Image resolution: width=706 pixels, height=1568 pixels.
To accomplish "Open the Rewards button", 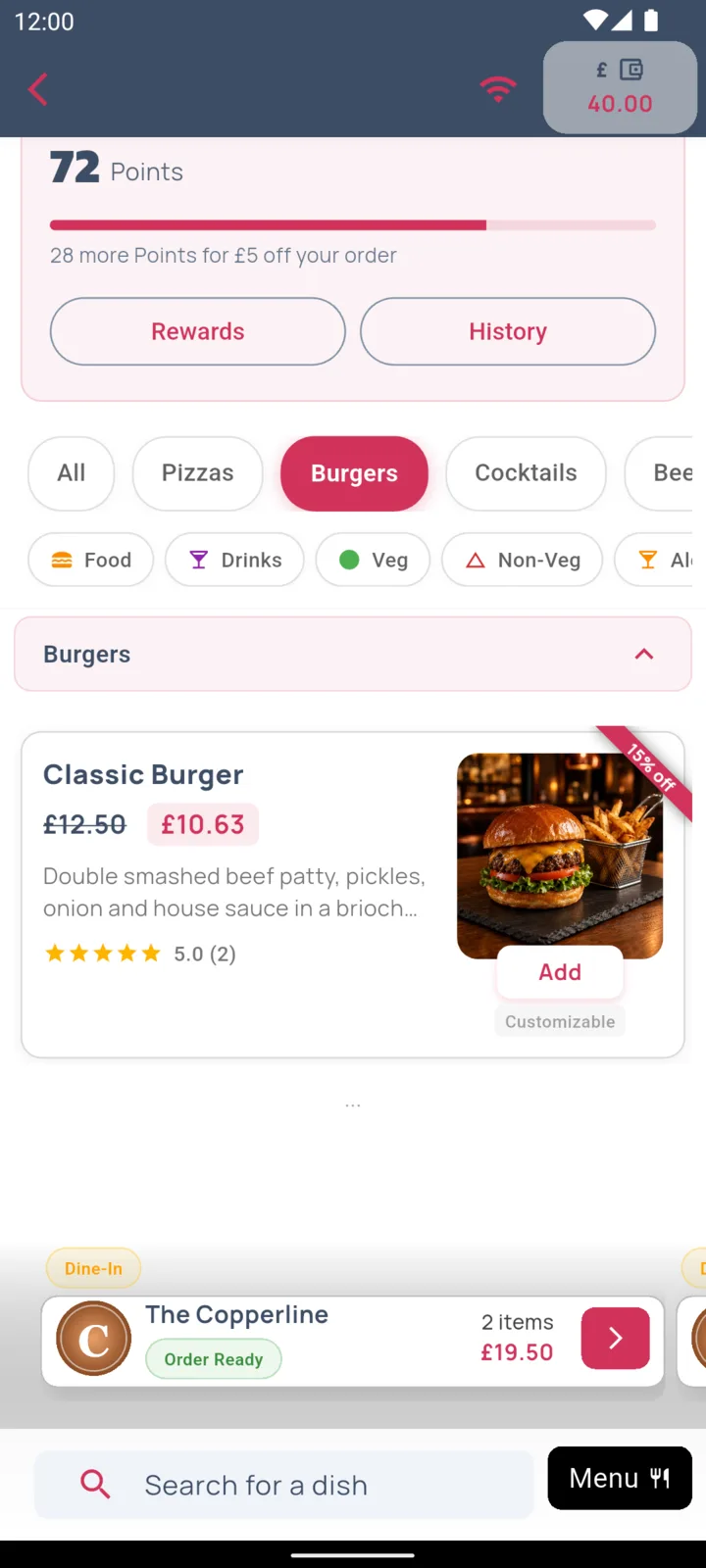I will (198, 331).
